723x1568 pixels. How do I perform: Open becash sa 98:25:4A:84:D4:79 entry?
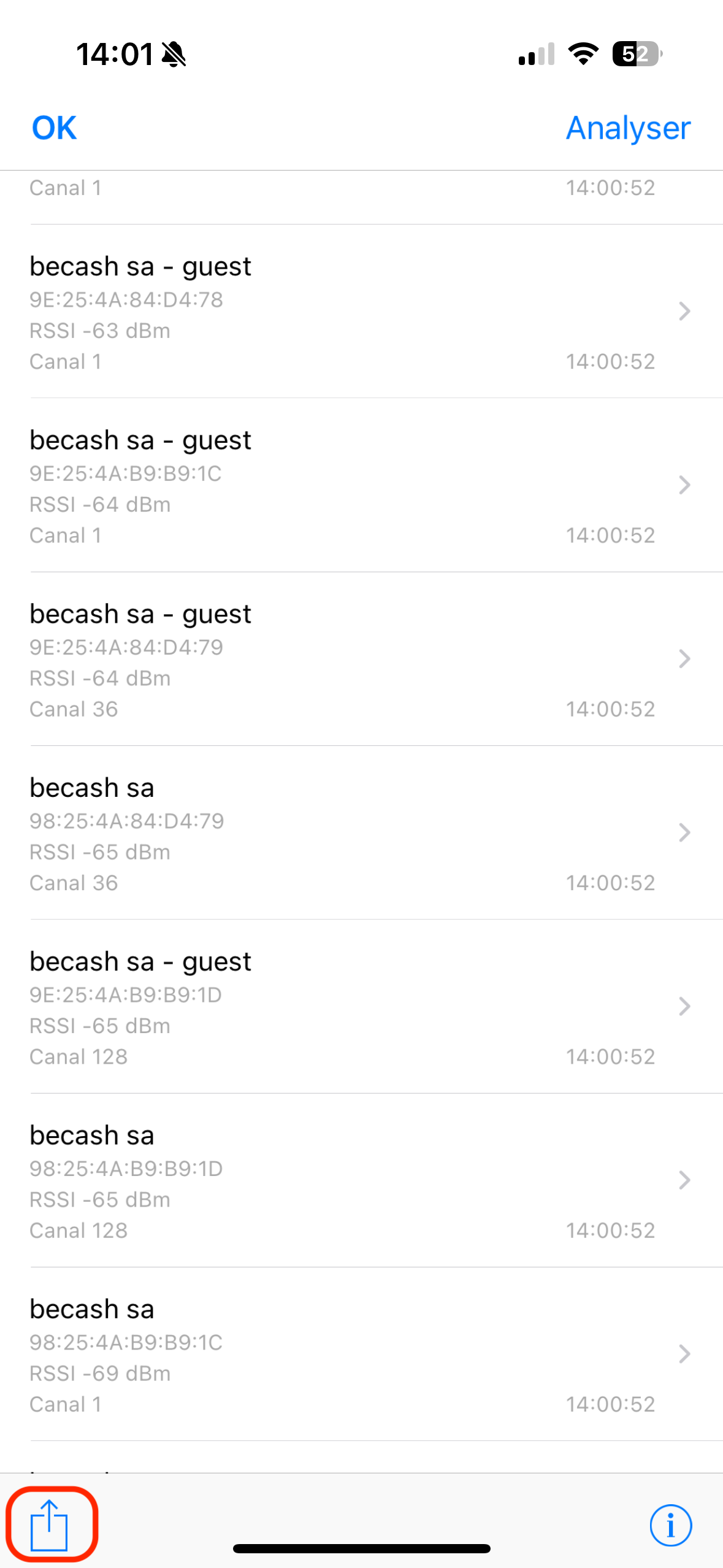click(361, 833)
